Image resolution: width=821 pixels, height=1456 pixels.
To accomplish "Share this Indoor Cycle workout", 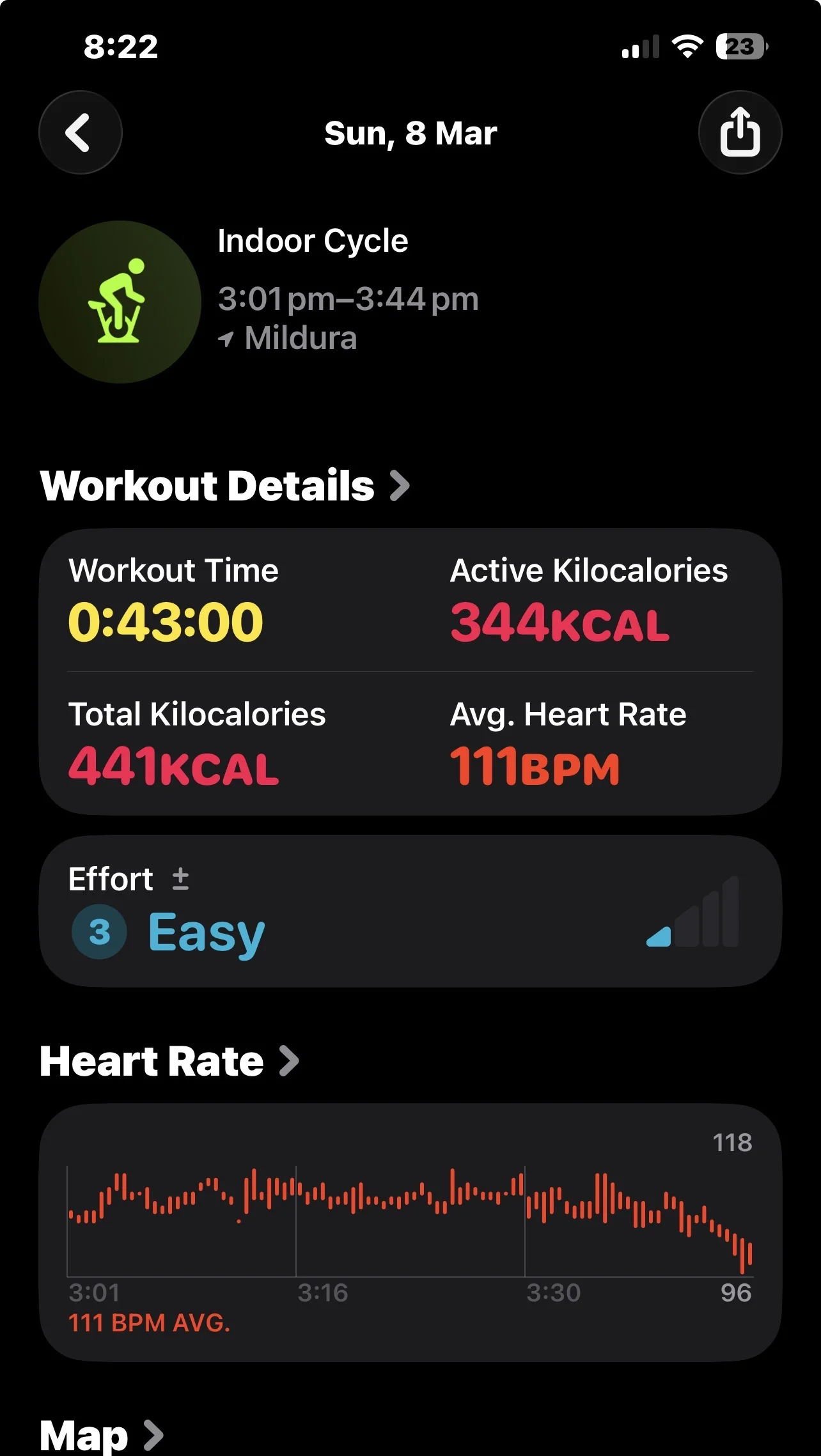I will [x=740, y=132].
